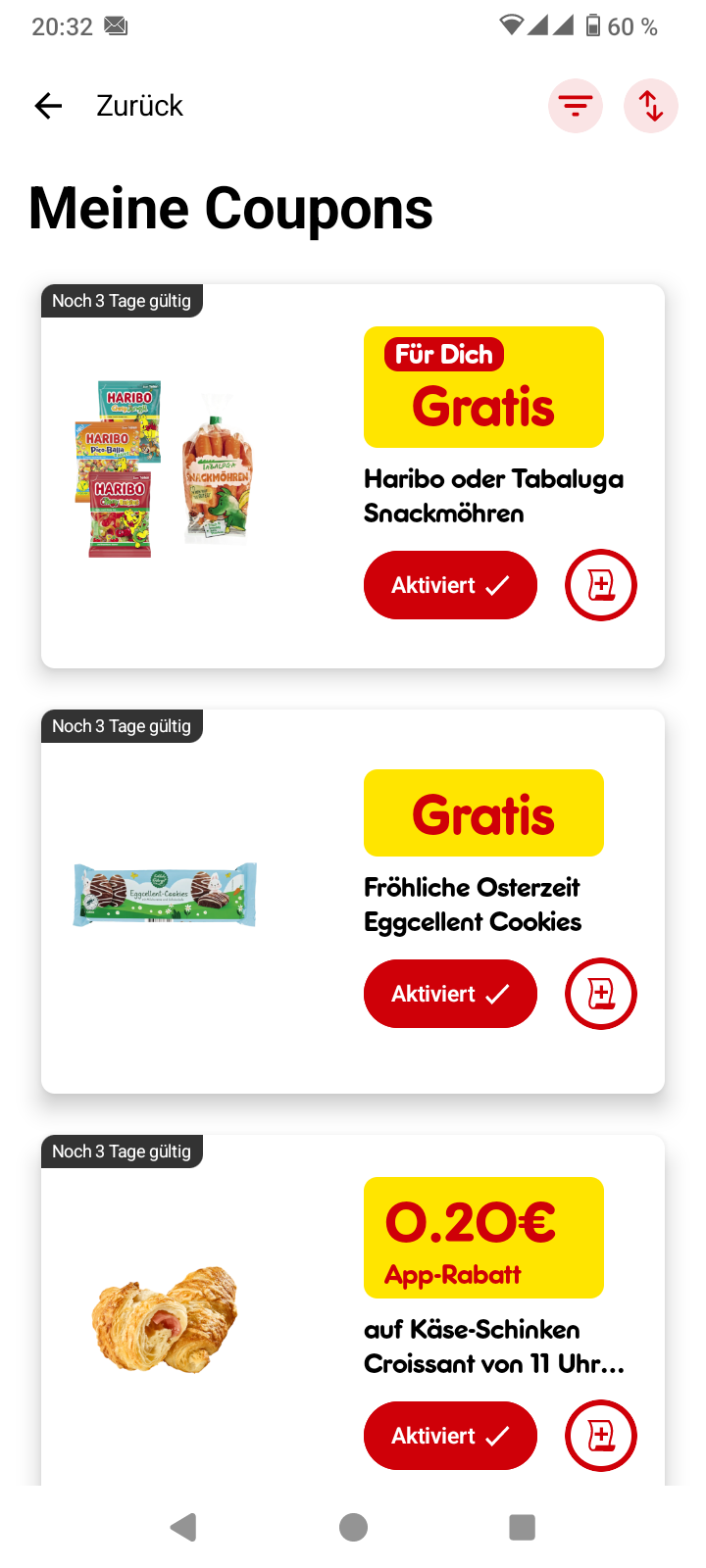The width and height of the screenshot is (706, 1568).
Task: Deactivate the Käse-Schinken Croissant coupon
Action: [x=450, y=1436]
